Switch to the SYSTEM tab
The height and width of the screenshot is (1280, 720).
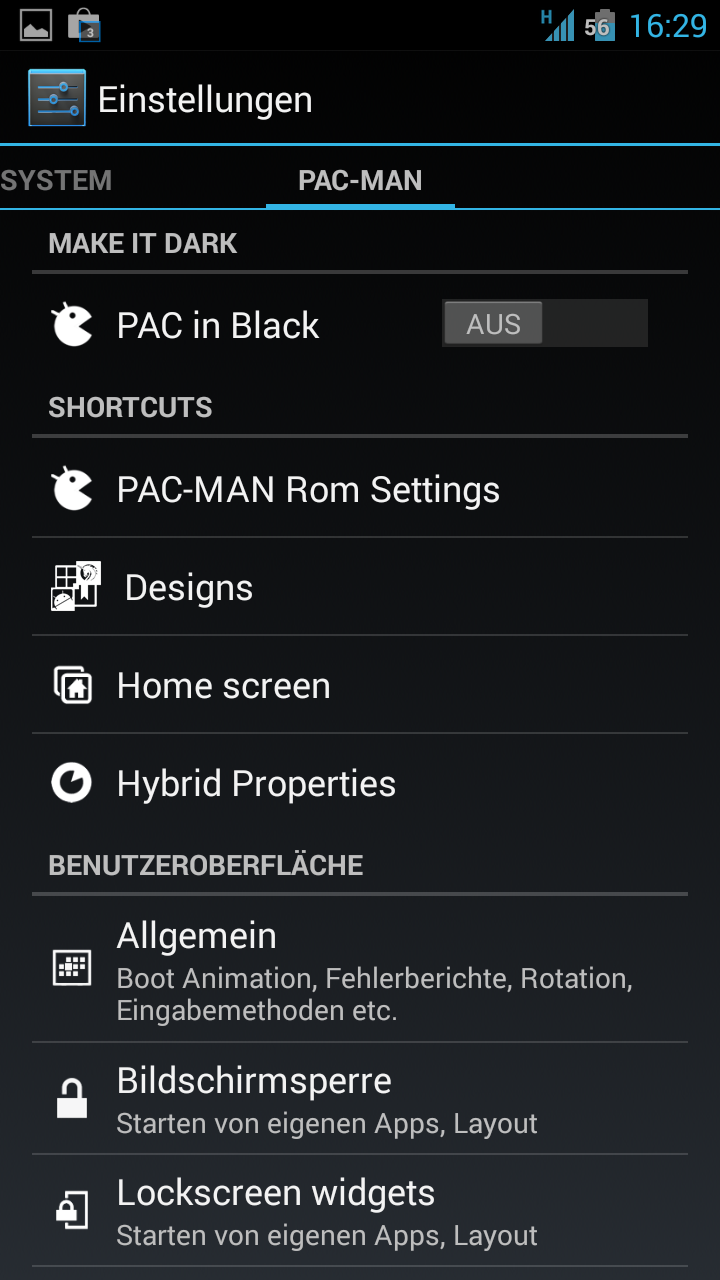point(57,181)
